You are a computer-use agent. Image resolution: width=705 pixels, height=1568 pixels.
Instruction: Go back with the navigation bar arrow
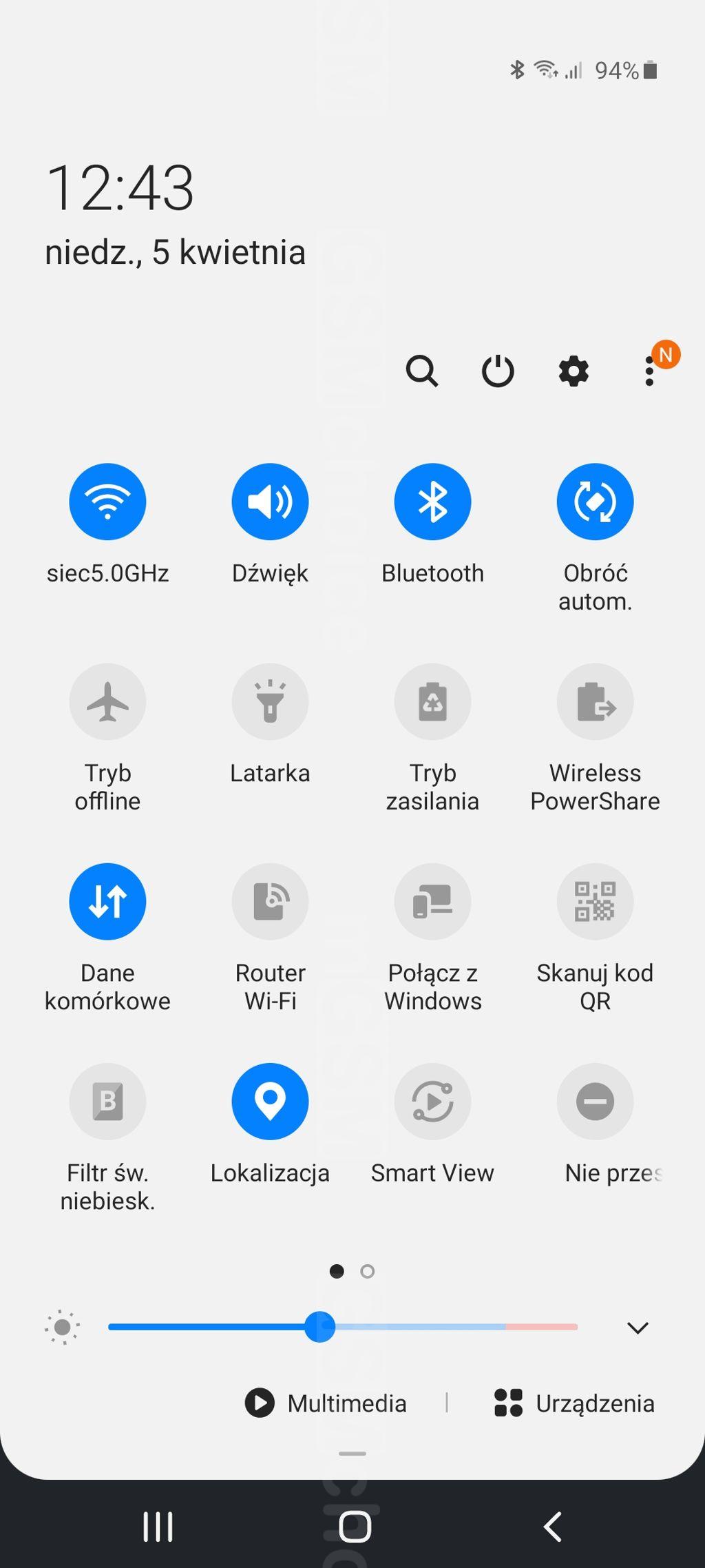pyautogui.click(x=553, y=1527)
